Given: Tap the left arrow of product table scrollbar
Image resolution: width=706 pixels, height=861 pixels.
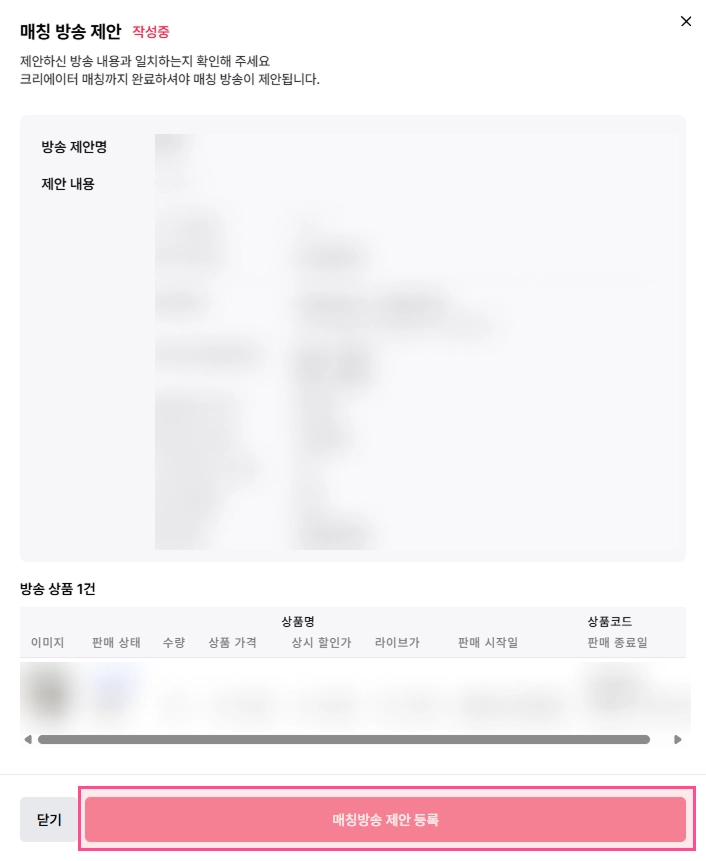Looking at the screenshot, I should (x=29, y=740).
